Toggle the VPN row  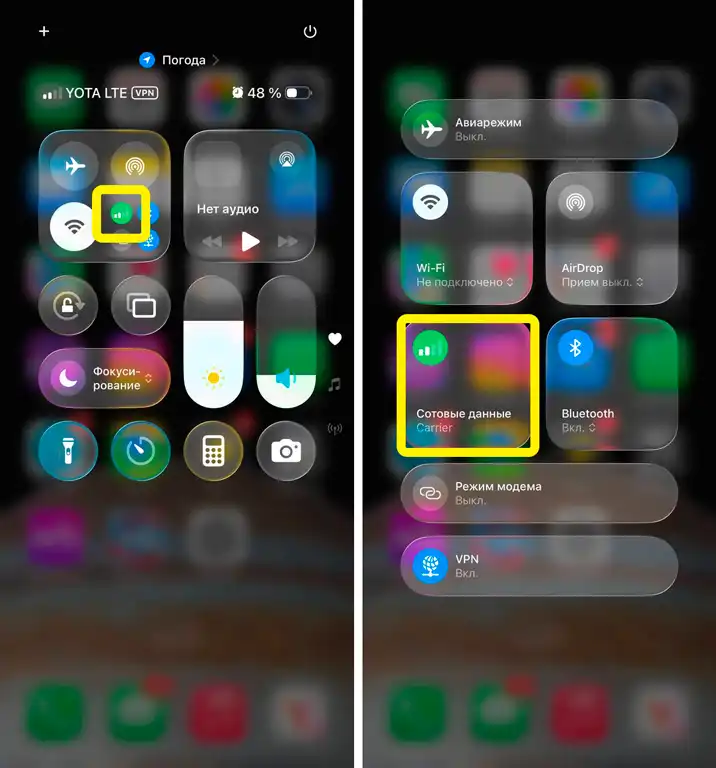[539, 566]
